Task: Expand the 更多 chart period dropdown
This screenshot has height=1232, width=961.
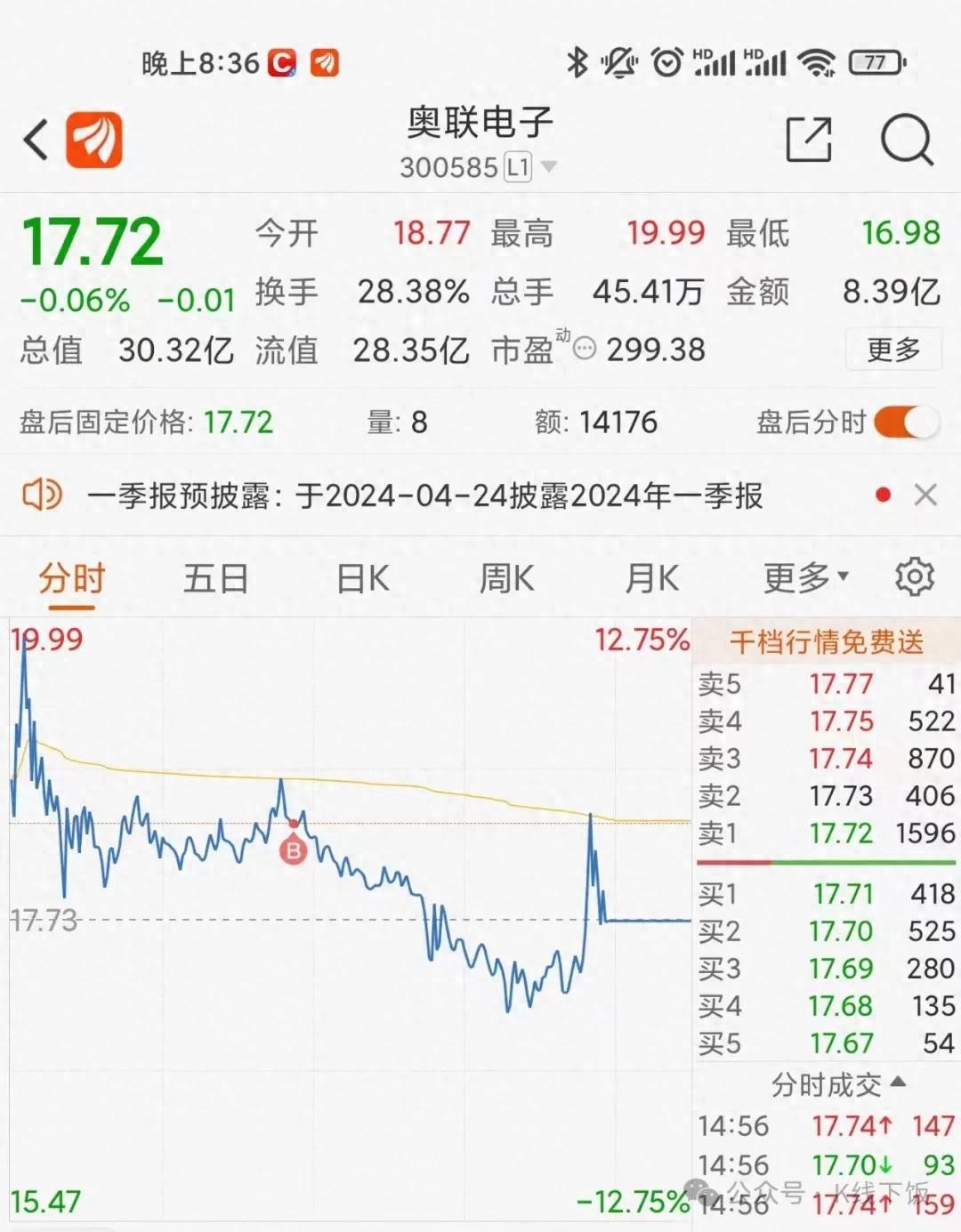Action: [805, 579]
